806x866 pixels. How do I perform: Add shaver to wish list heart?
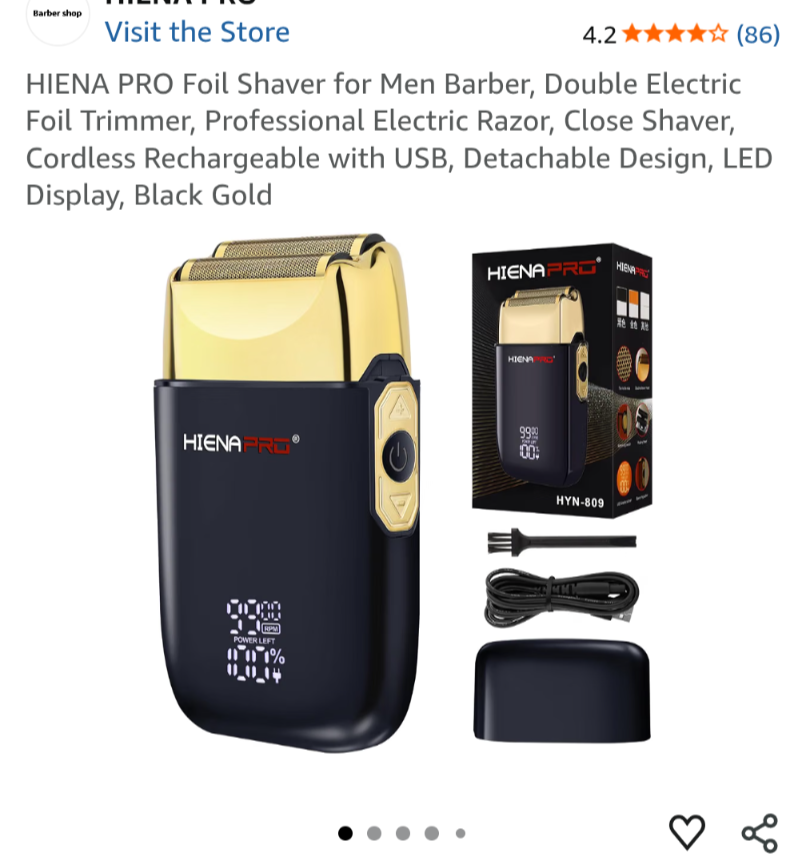tap(687, 832)
